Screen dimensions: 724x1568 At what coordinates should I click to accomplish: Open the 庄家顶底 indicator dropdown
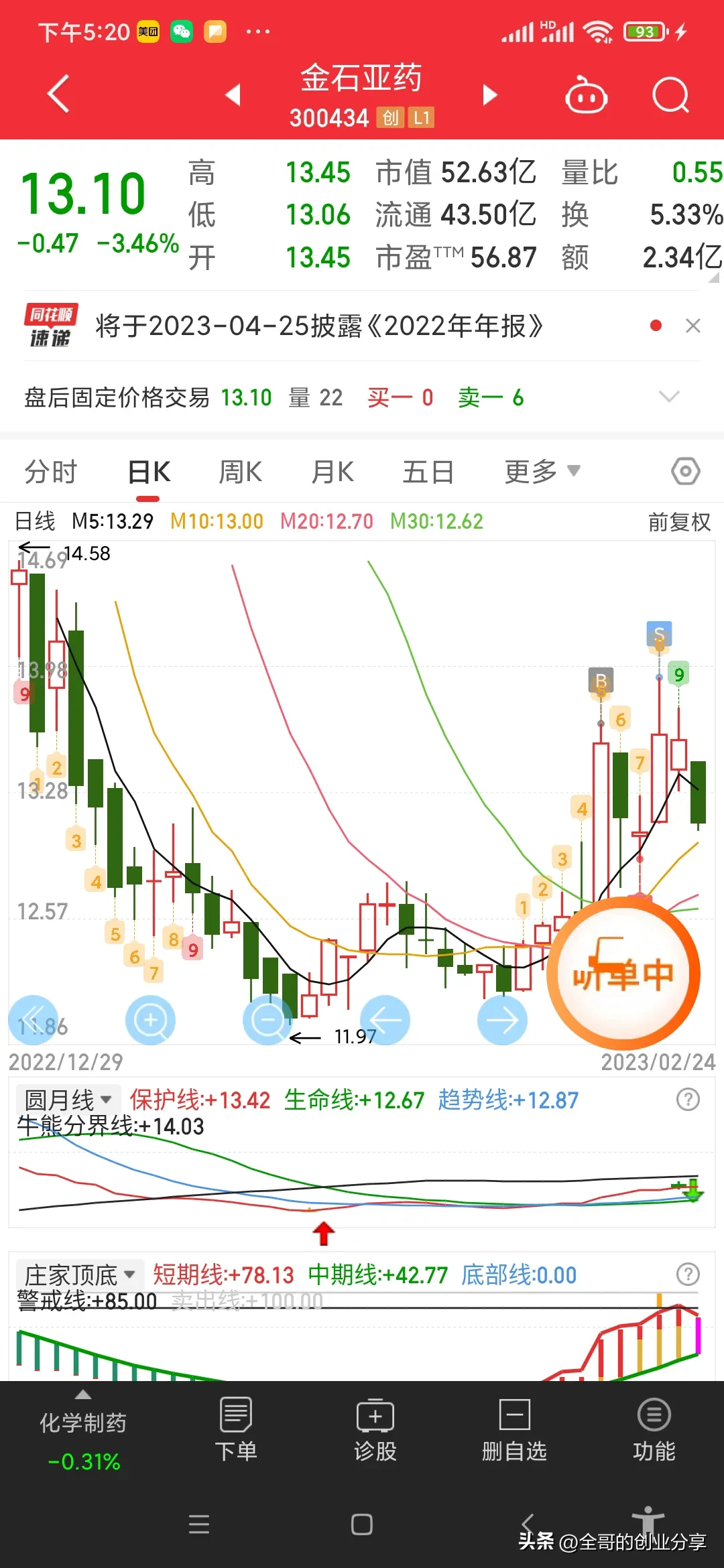tap(79, 1274)
